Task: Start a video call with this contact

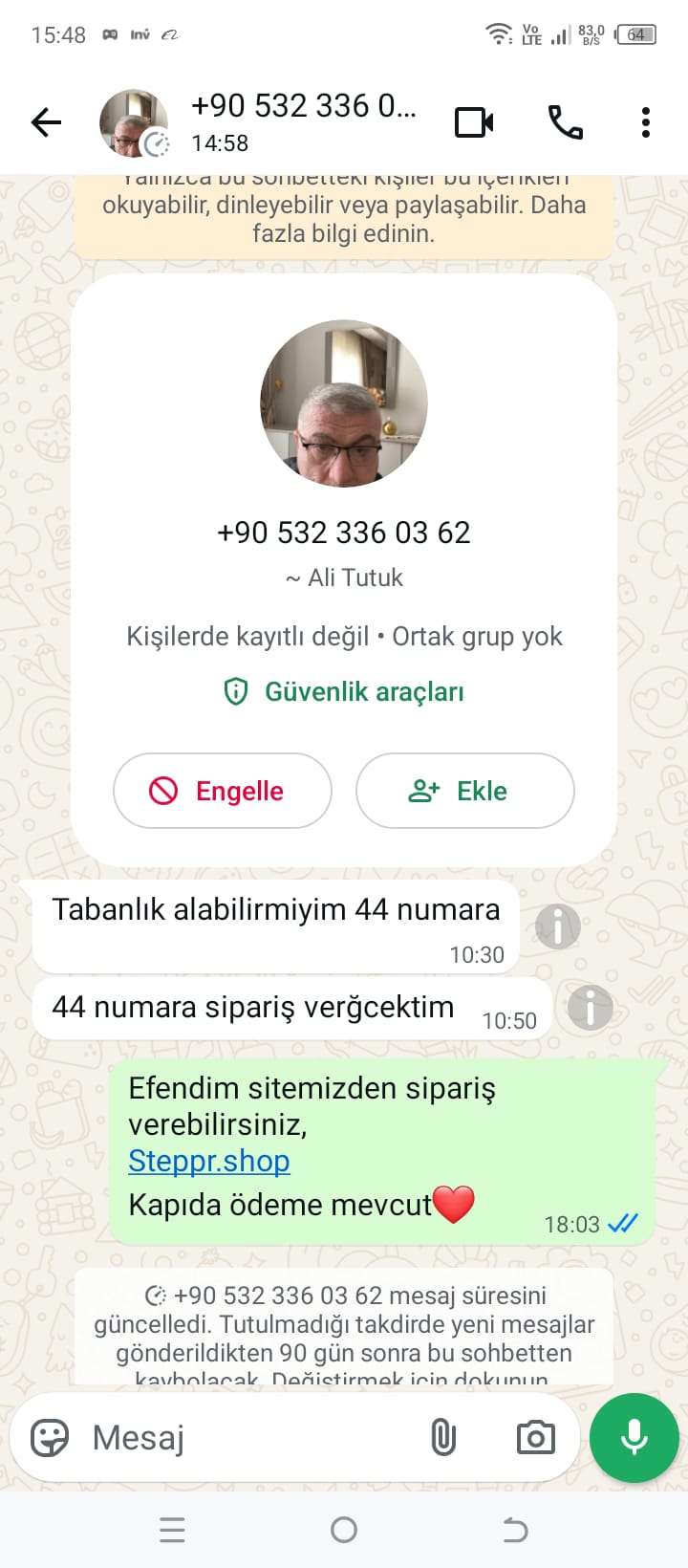Action: point(474,122)
